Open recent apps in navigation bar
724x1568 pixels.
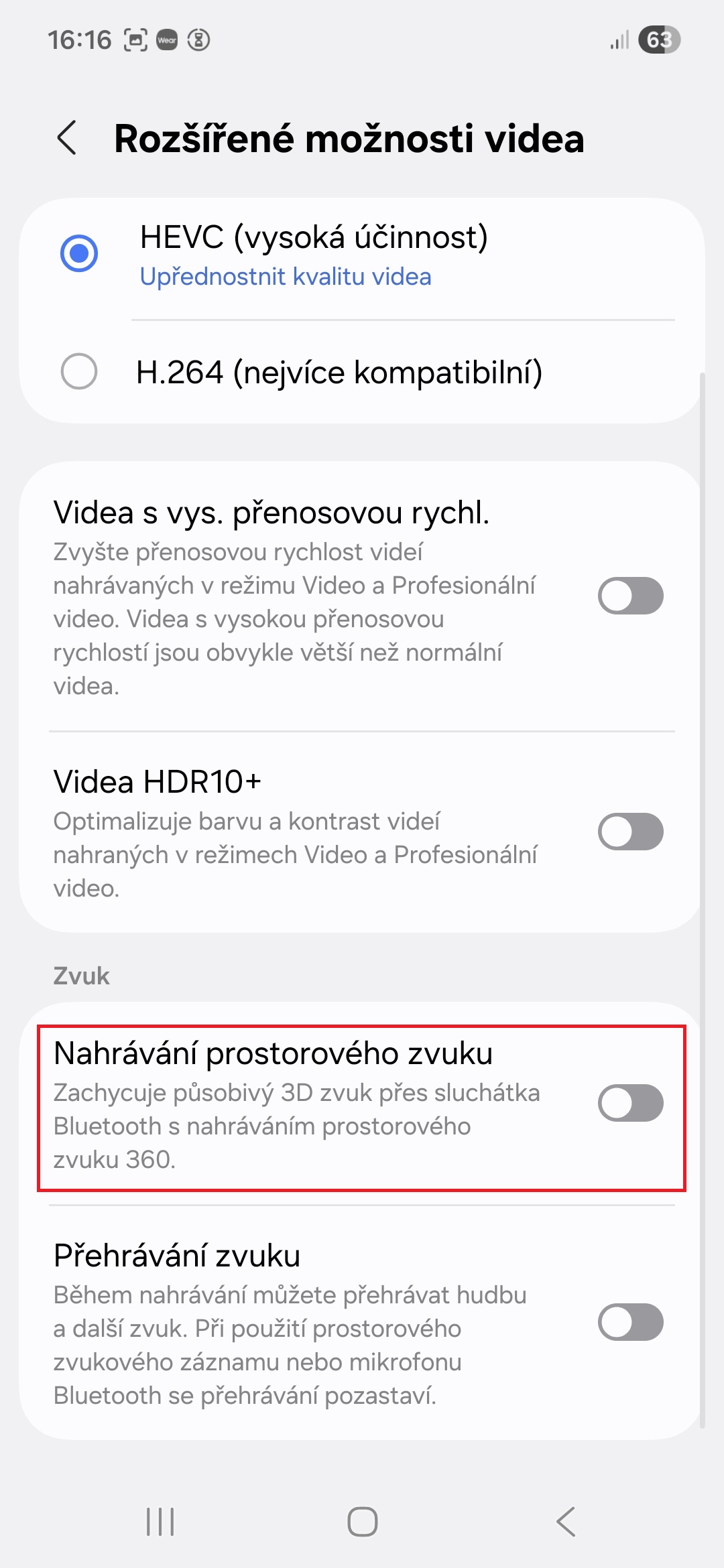pyautogui.click(x=160, y=1522)
